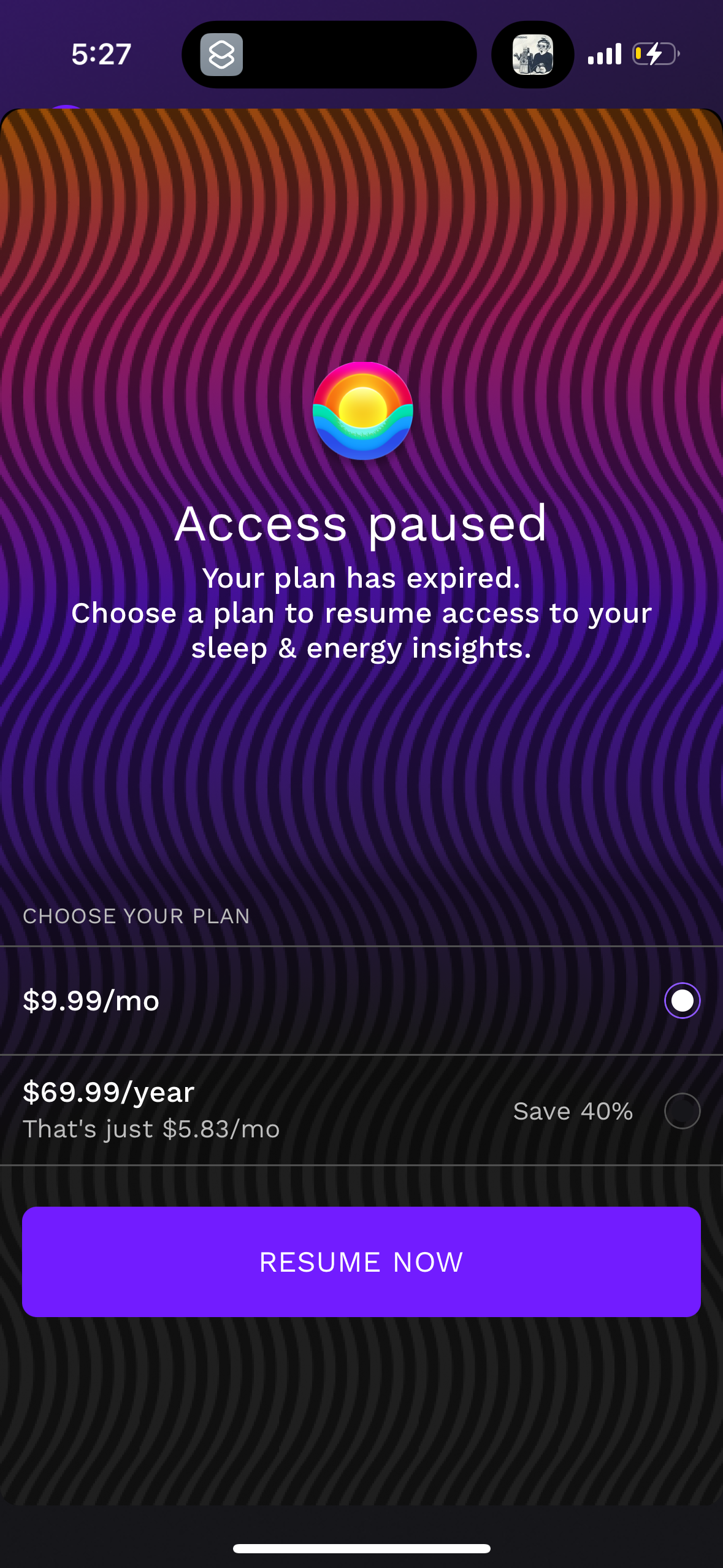723x1568 pixels.
Task: Tap the rainbow sunrise app logo
Action: point(361,411)
